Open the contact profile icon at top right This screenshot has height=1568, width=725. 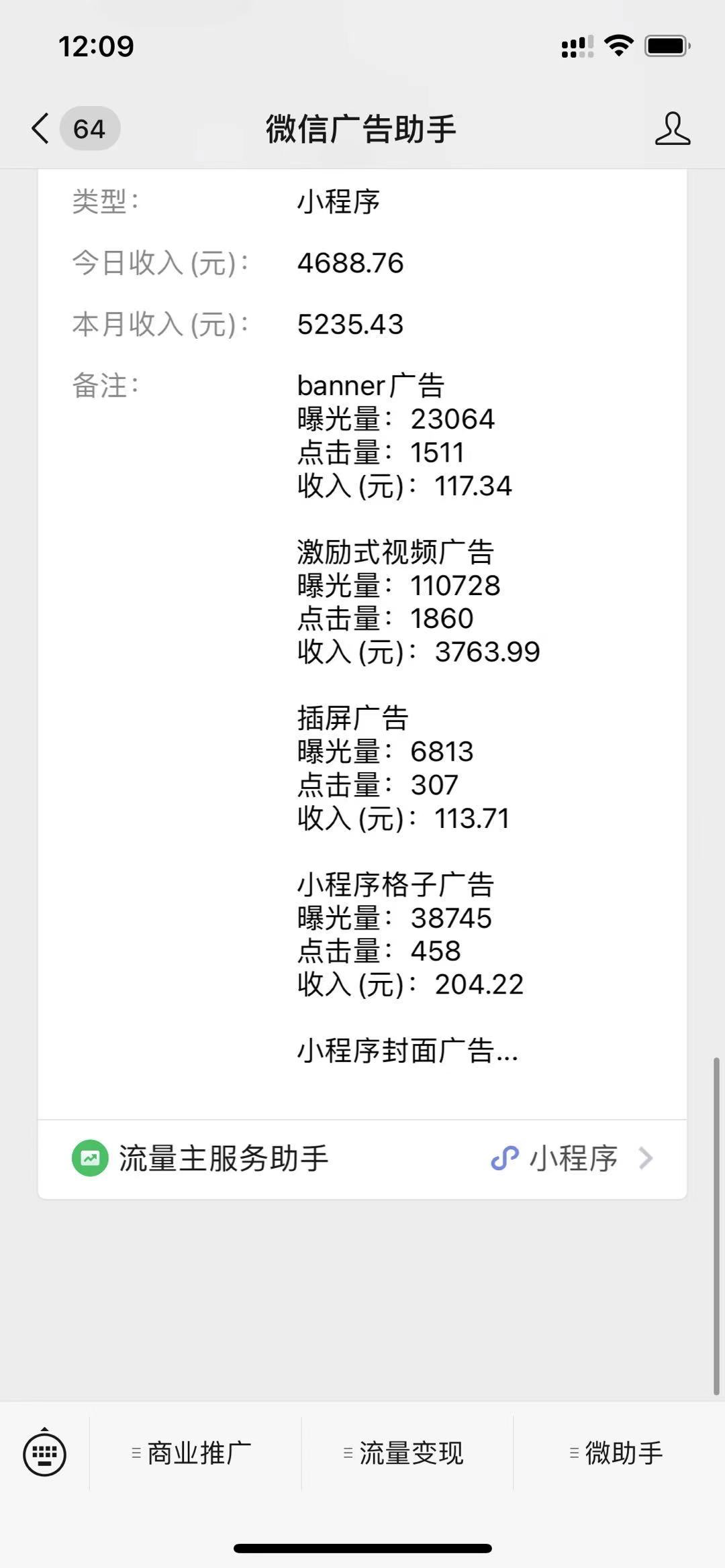pyautogui.click(x=674, y=129)
